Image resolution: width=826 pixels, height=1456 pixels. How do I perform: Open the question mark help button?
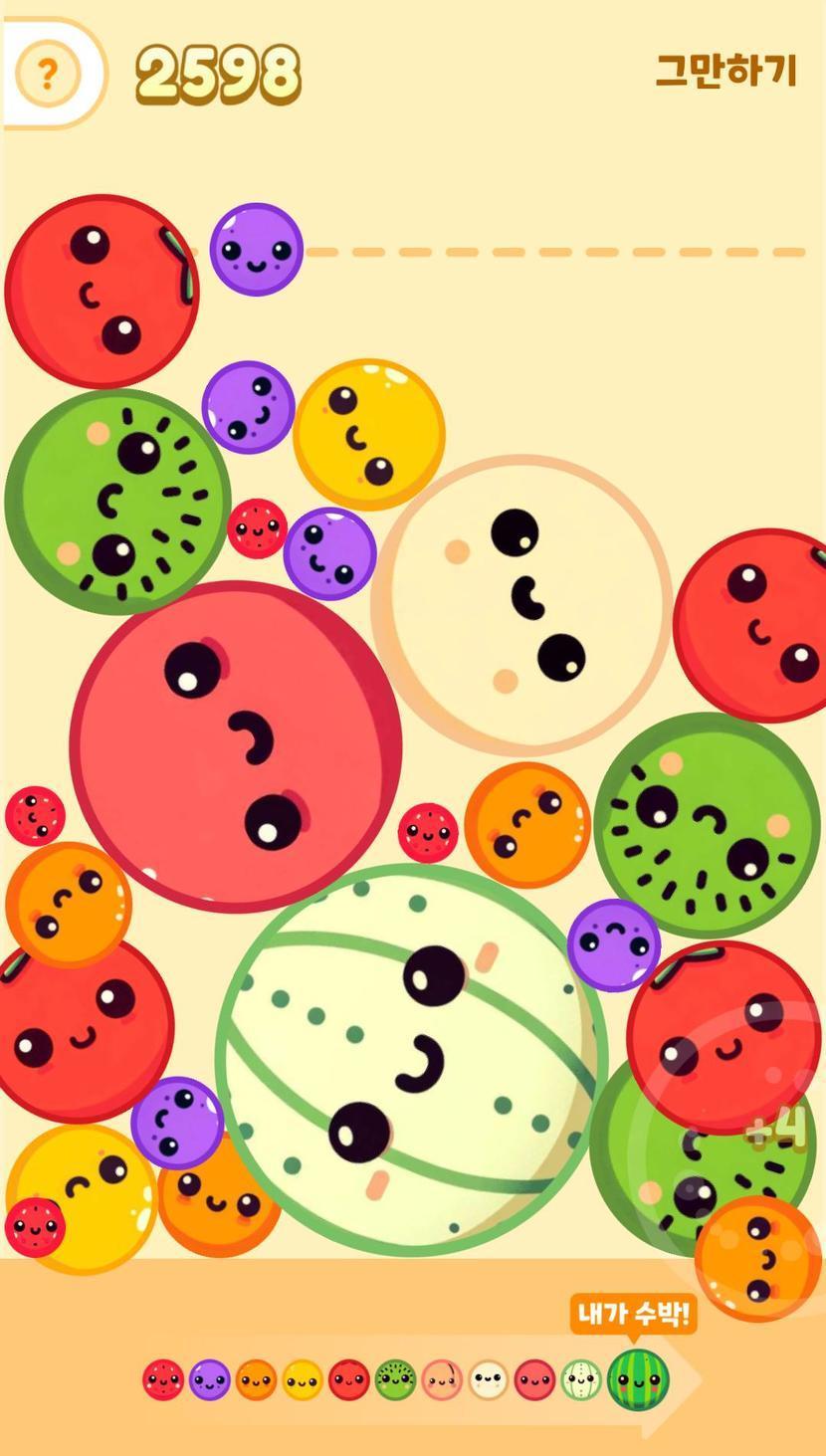coord(47,73)
